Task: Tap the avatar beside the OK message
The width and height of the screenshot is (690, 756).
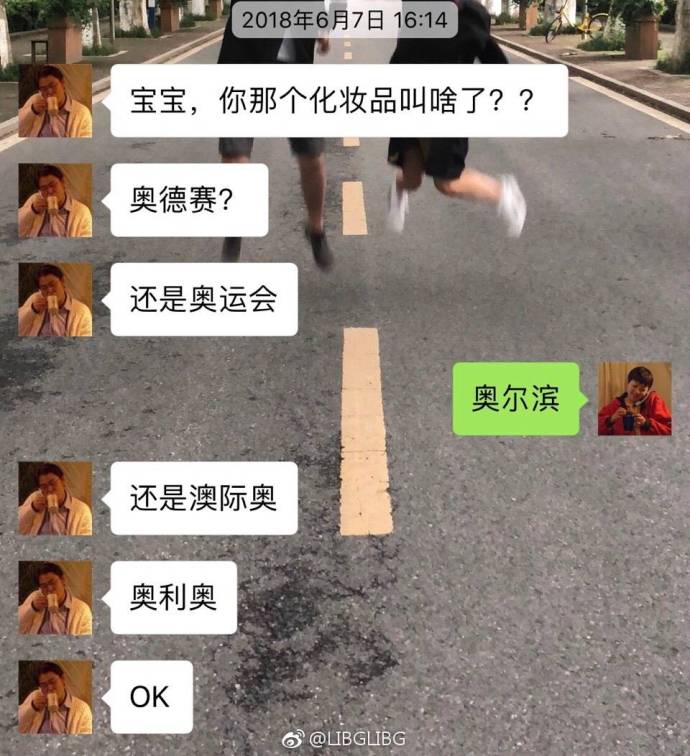Action: click(55, 696)
